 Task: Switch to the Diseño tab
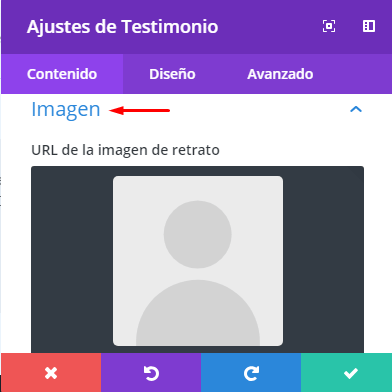(x=172, y=74)
